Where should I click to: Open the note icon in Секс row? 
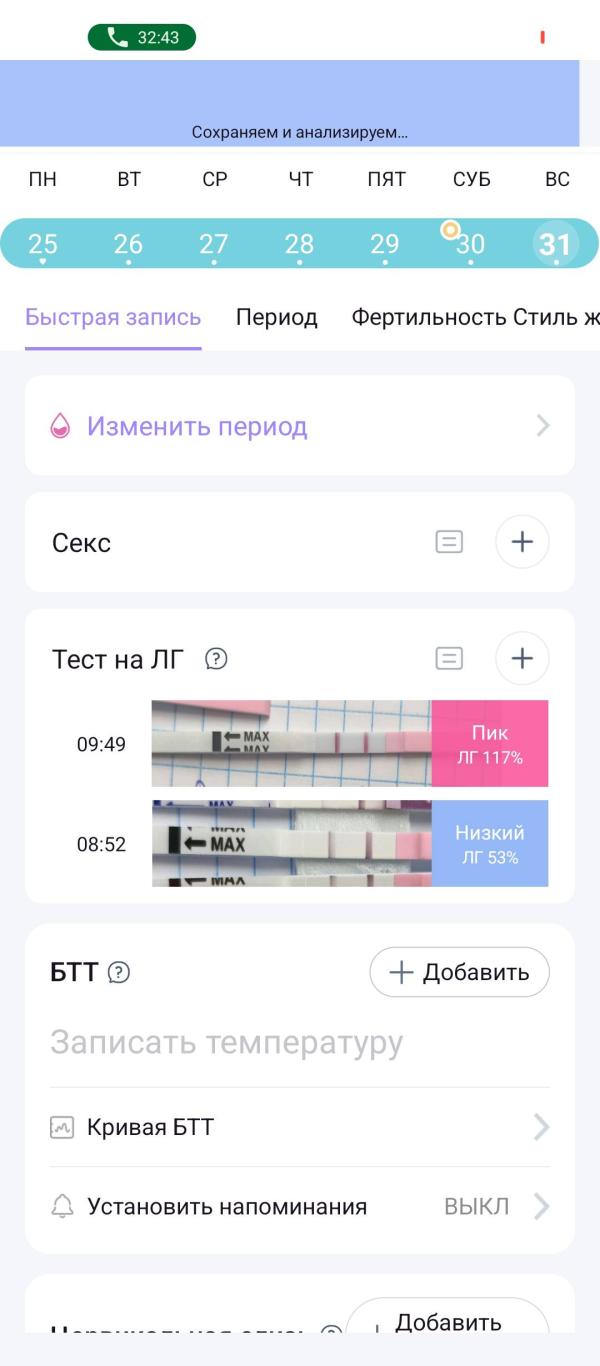click(x=450, y=542)
